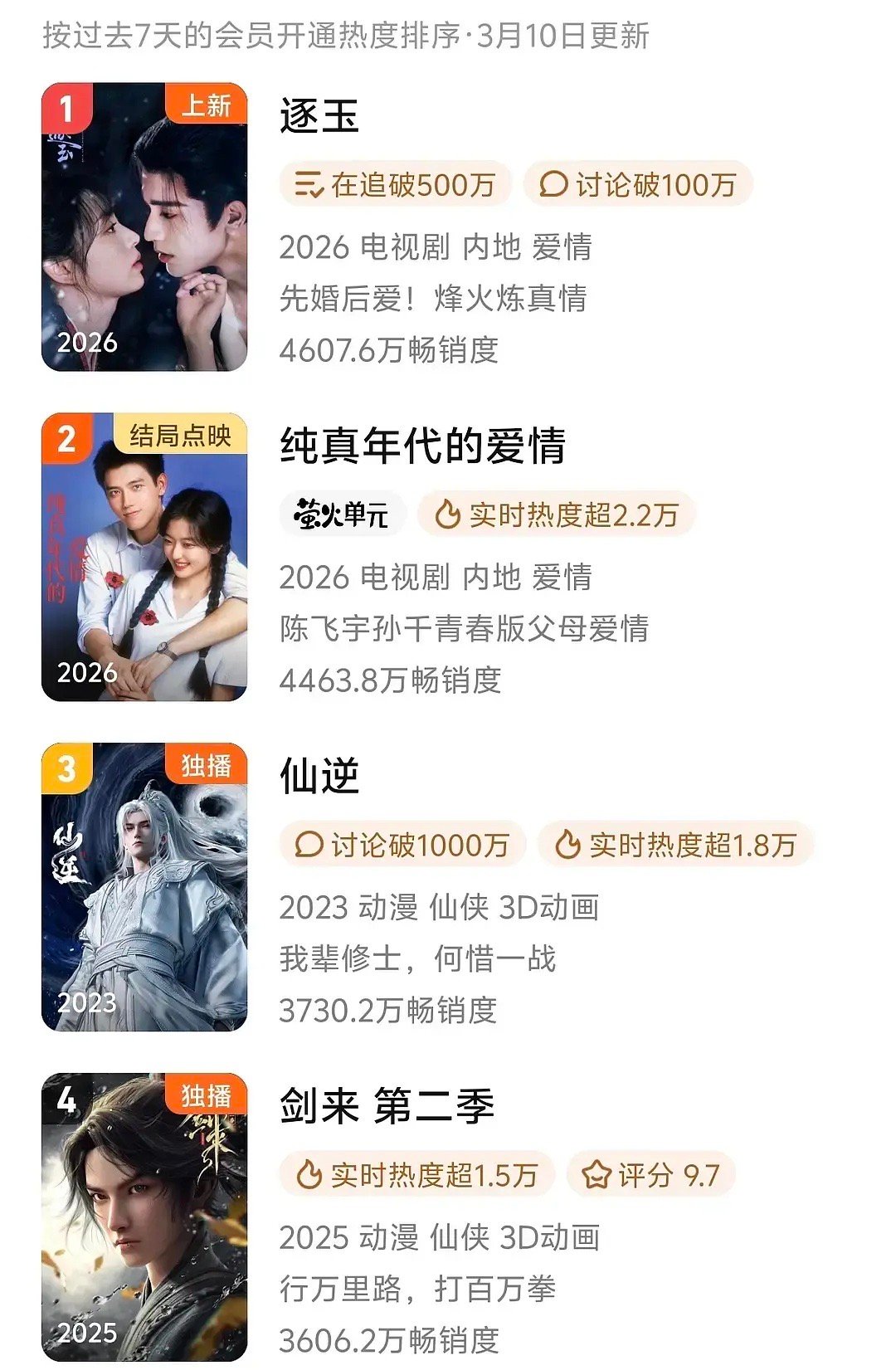Screen dimensions: 896x1370
Task: Click the flame icon beside 仙逆's 实时热度超1.8万
Action: [x=571, y=844]
